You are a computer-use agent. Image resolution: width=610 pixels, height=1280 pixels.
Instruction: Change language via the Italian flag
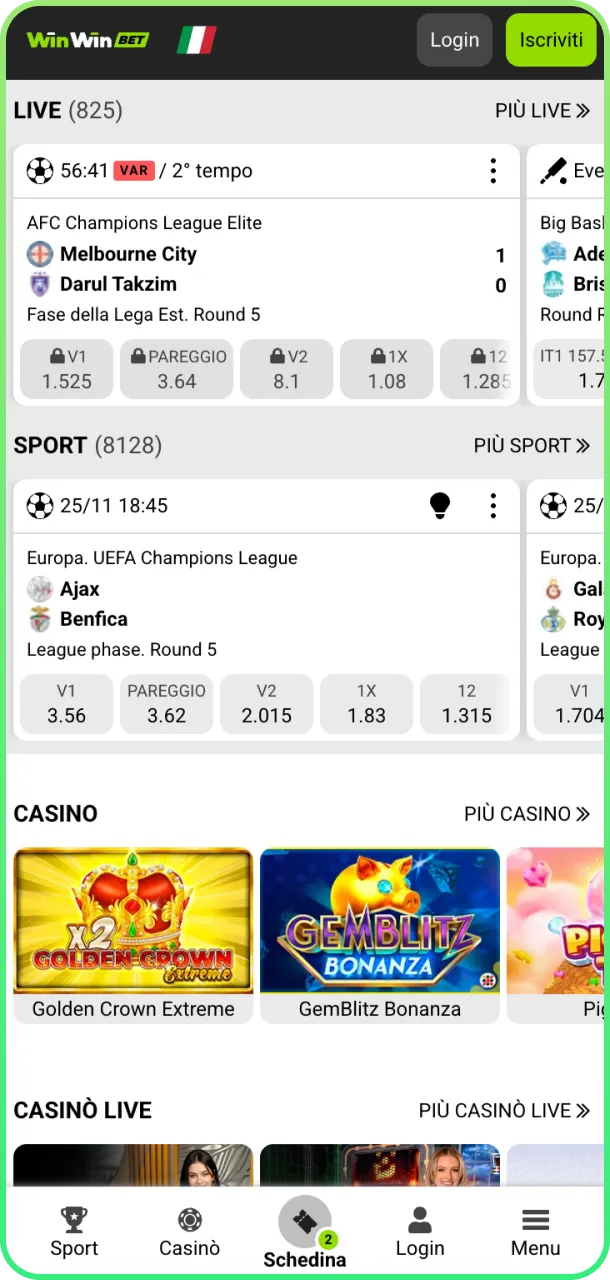click(197, 40)
